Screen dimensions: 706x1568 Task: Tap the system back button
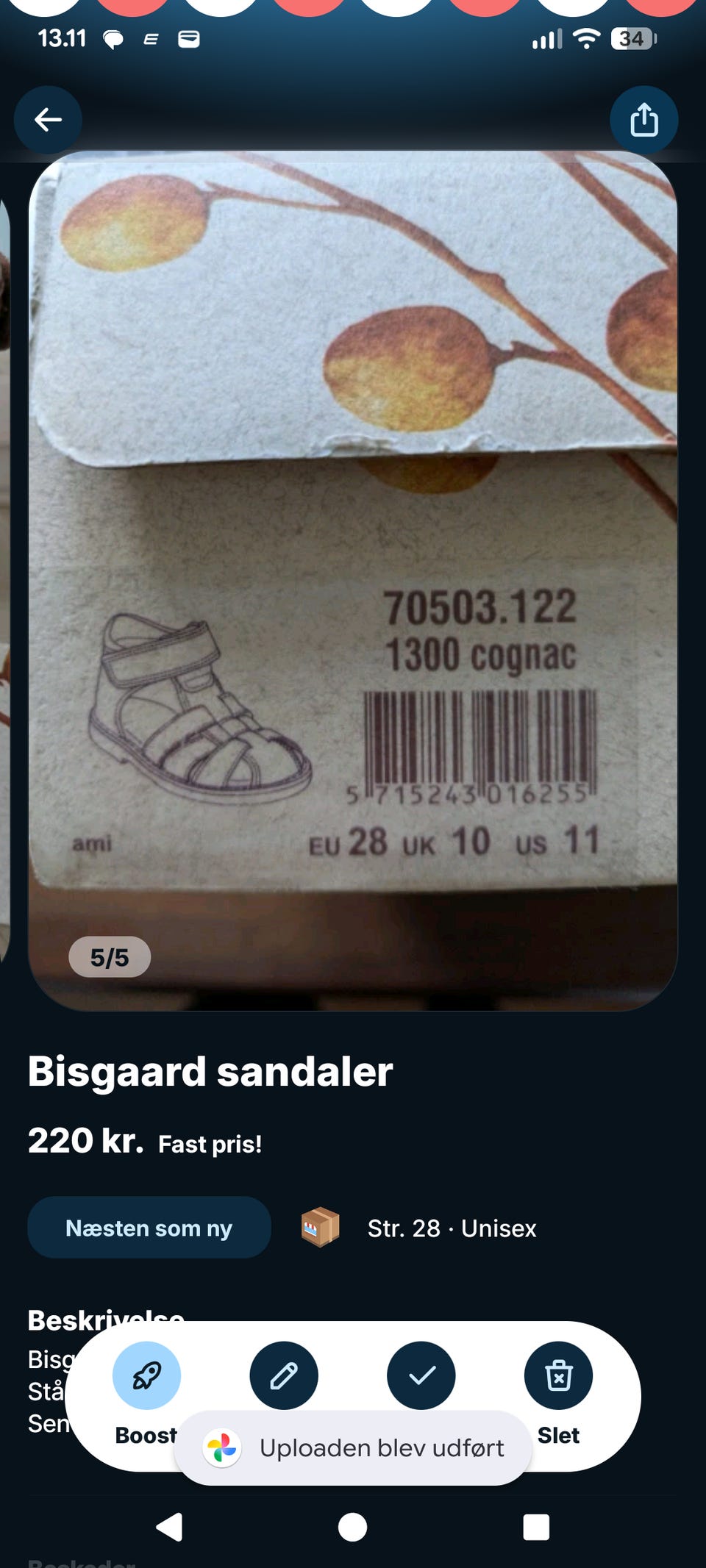click(x=170, y=1527)
